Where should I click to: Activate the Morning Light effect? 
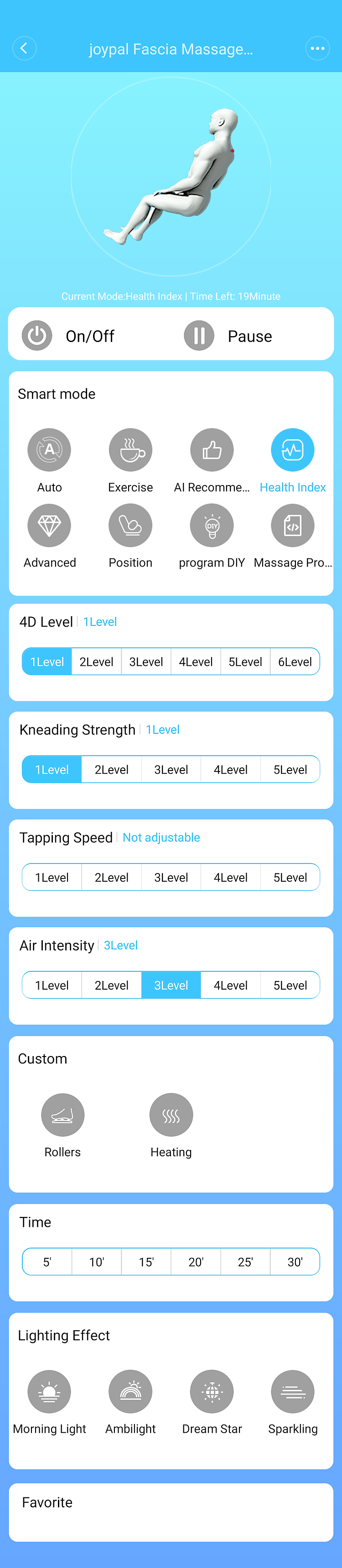coord(49,1391)
